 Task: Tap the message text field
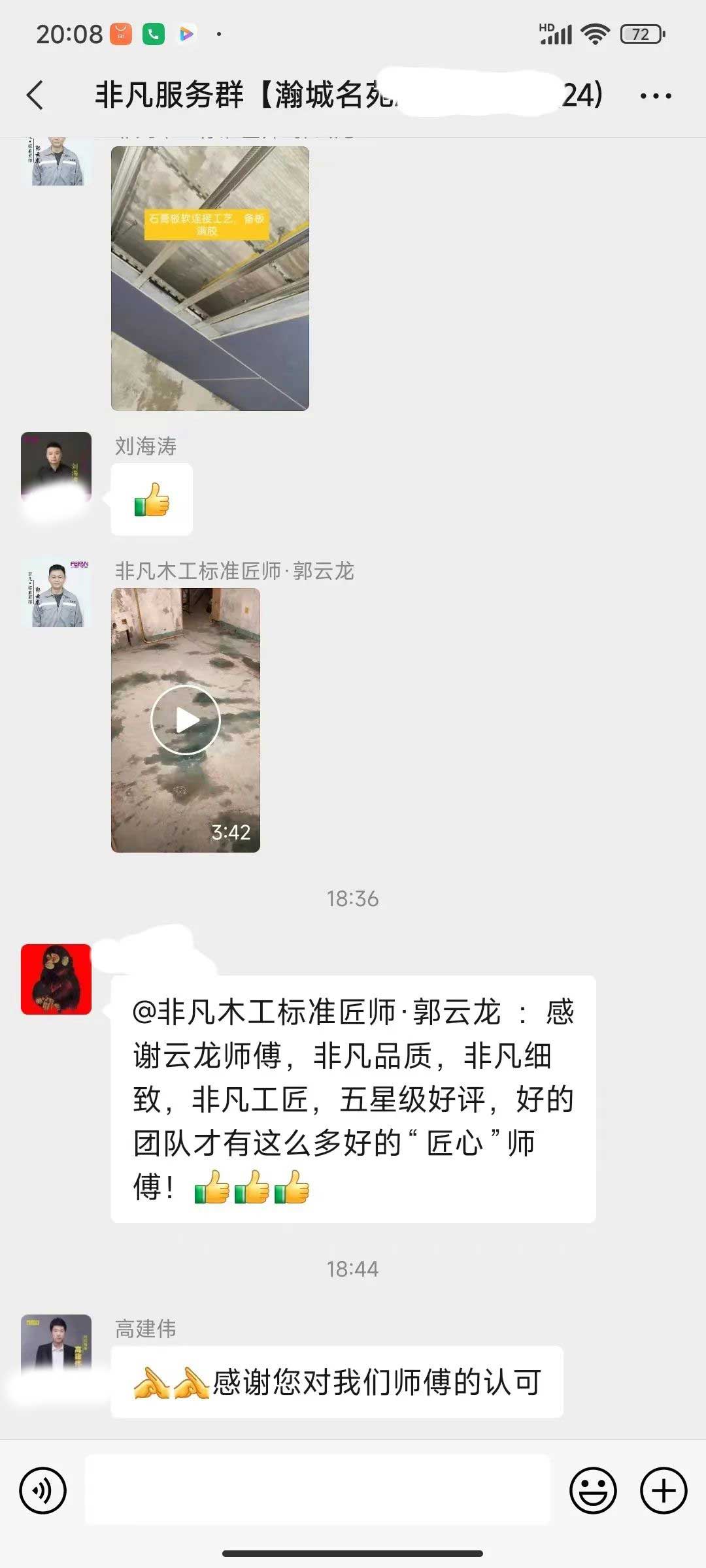point(318,1490)
